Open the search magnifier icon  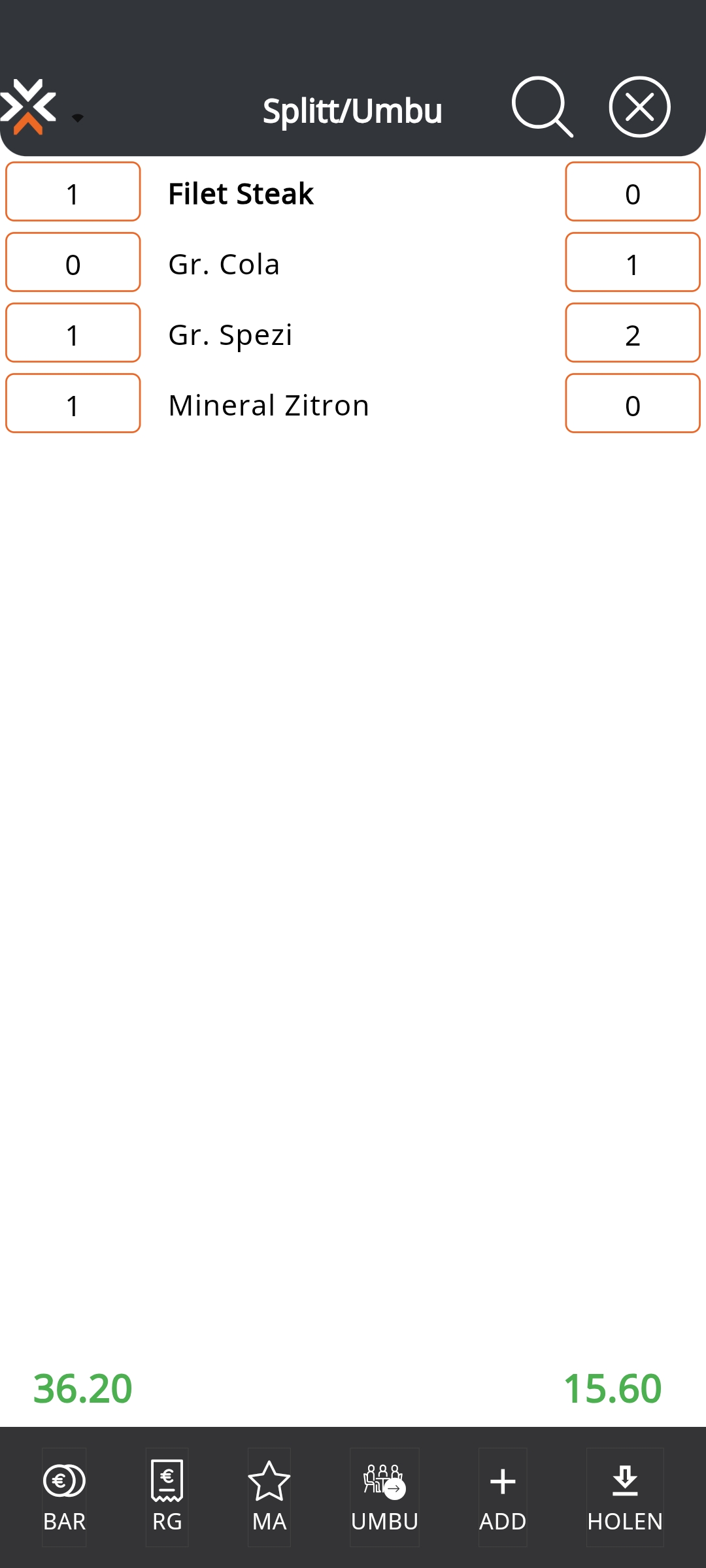coord(542,107)
